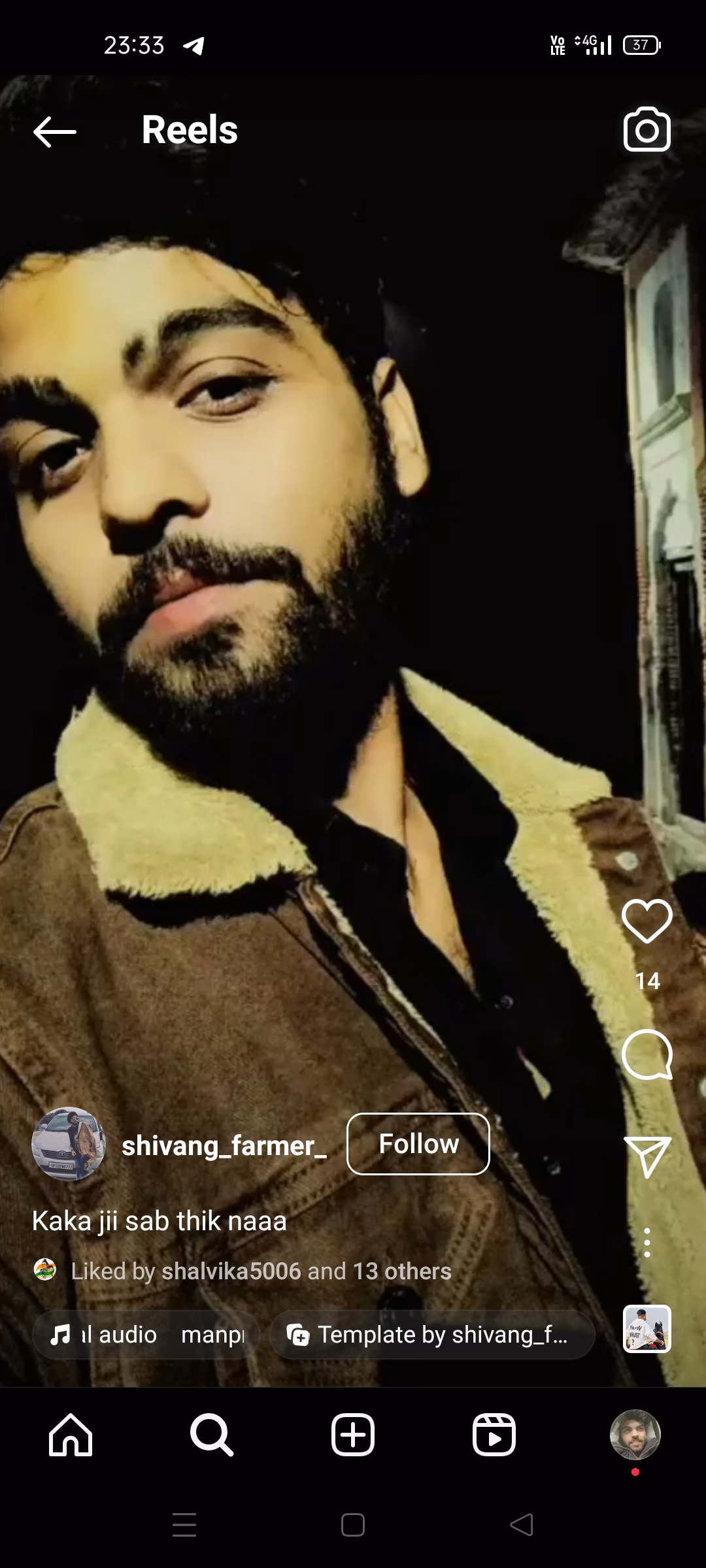Open the original audio chip
The width and height of the screenshot is (706, 1568).
pos(146,1334)
